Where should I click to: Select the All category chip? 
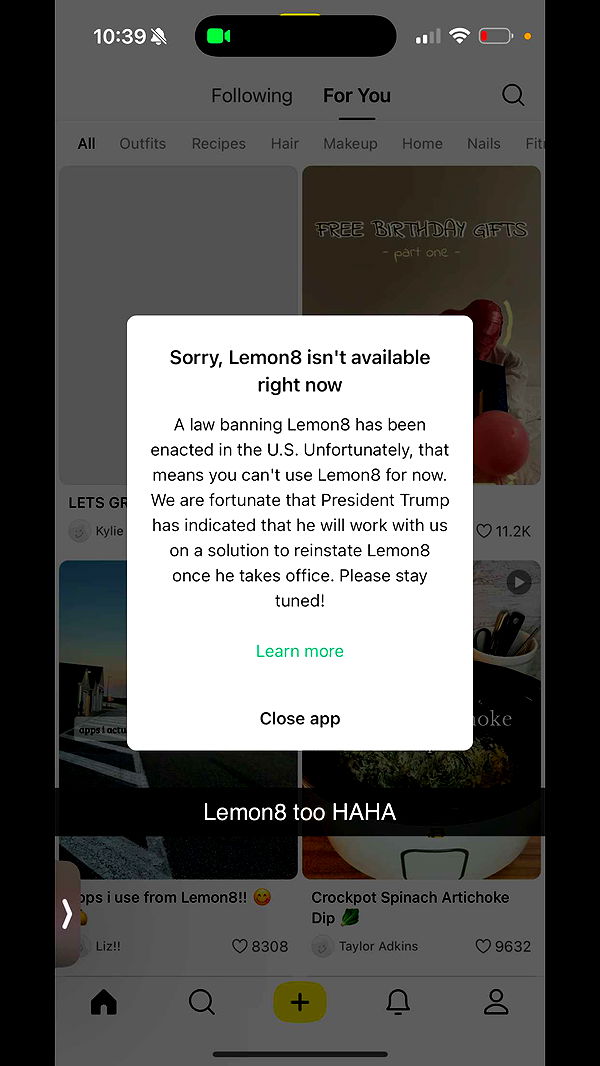tap(87, 143)
